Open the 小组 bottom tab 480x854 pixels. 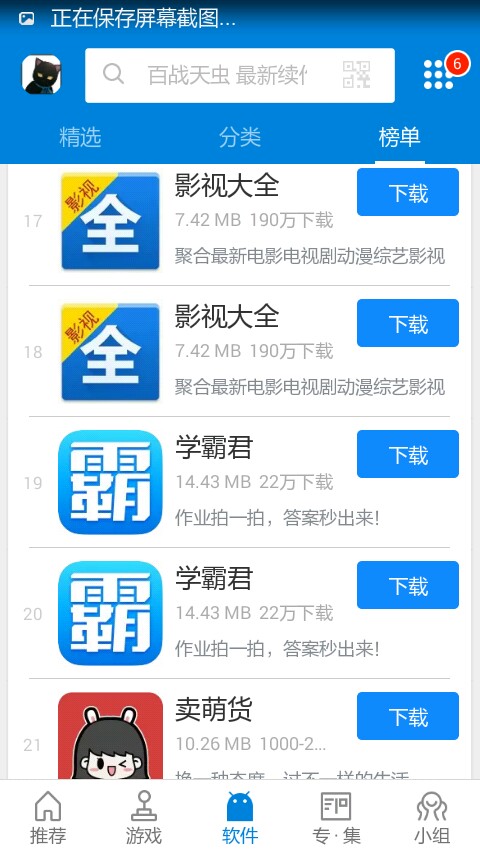[x=432, y=818]
